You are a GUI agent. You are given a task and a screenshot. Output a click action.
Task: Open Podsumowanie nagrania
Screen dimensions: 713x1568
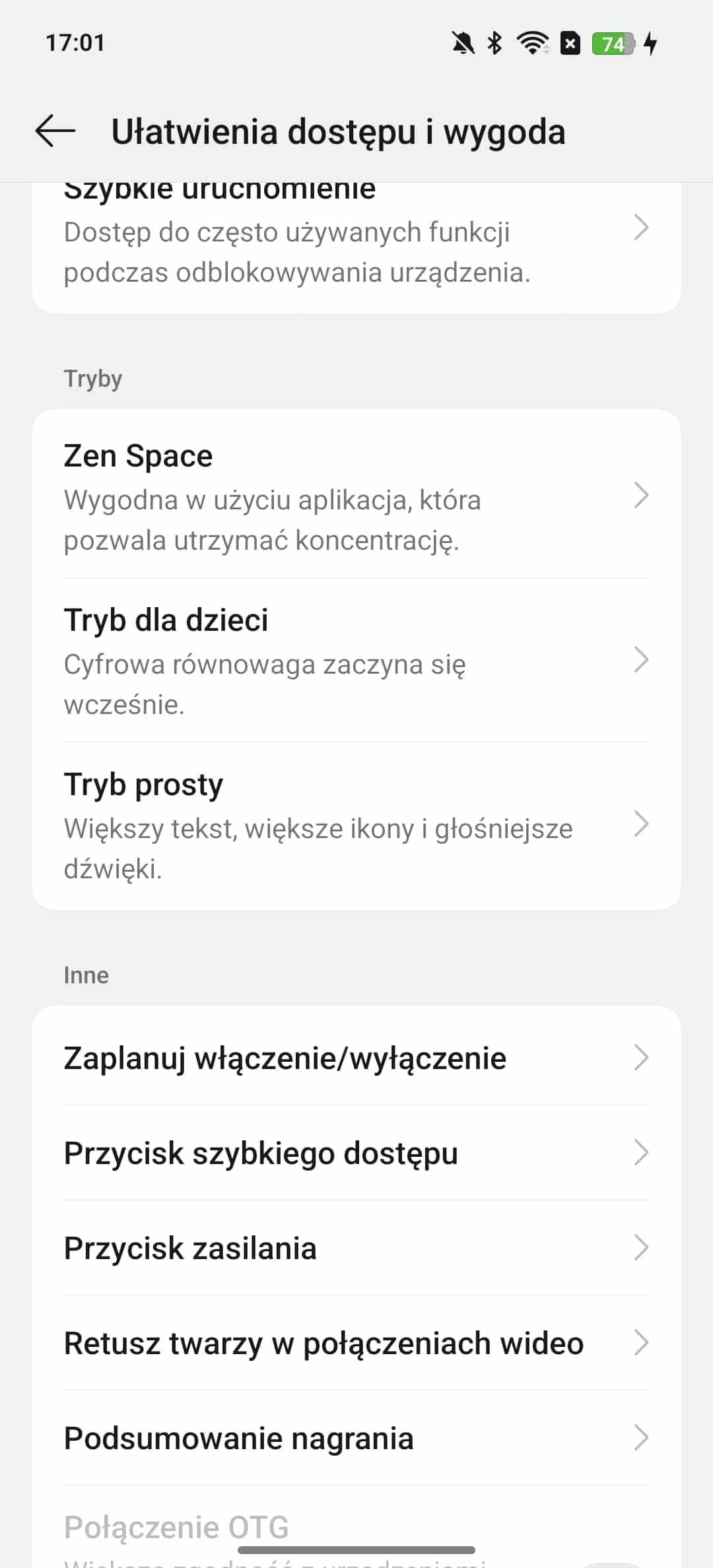356,1438
